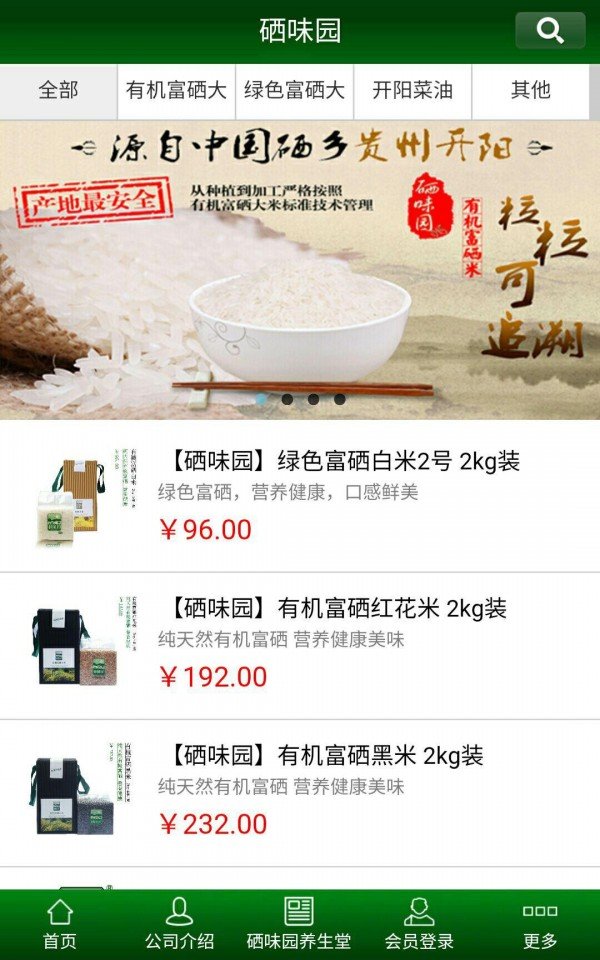View 有机富硒红花米 2kg装 product

click(334, 608)
